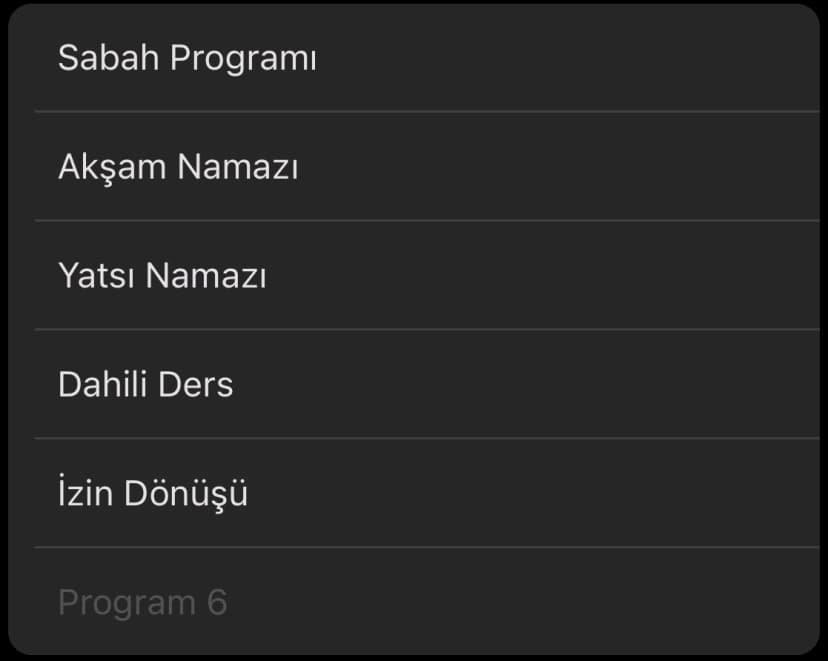Tap the Dahili Ders row

pos(146,385)
